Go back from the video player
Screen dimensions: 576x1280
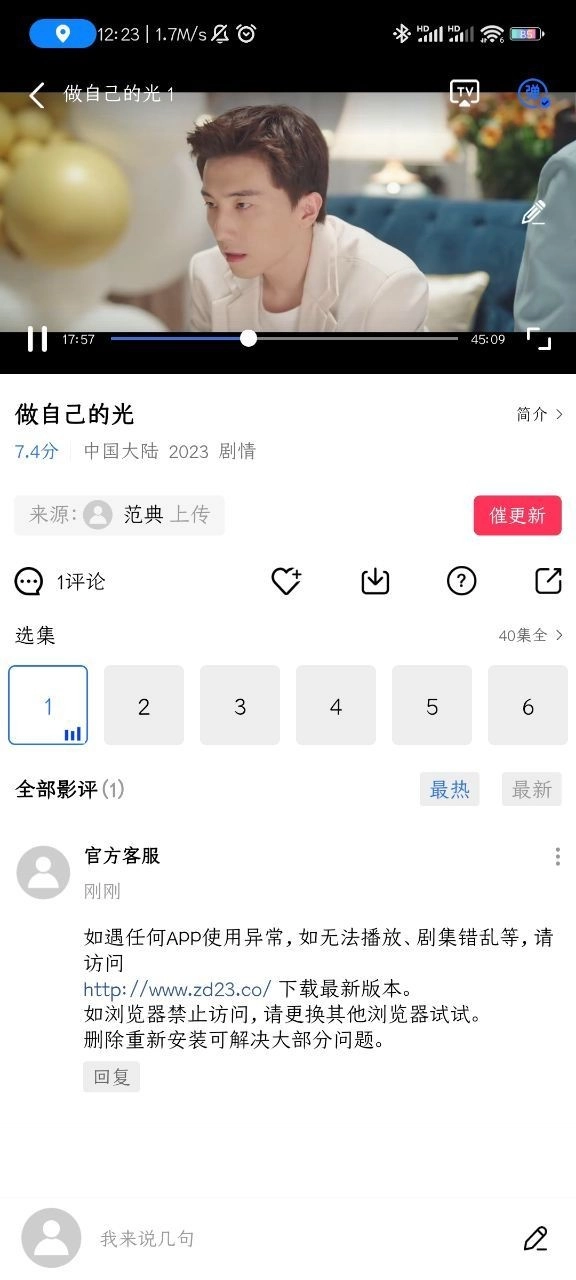(x=36, y=95)
